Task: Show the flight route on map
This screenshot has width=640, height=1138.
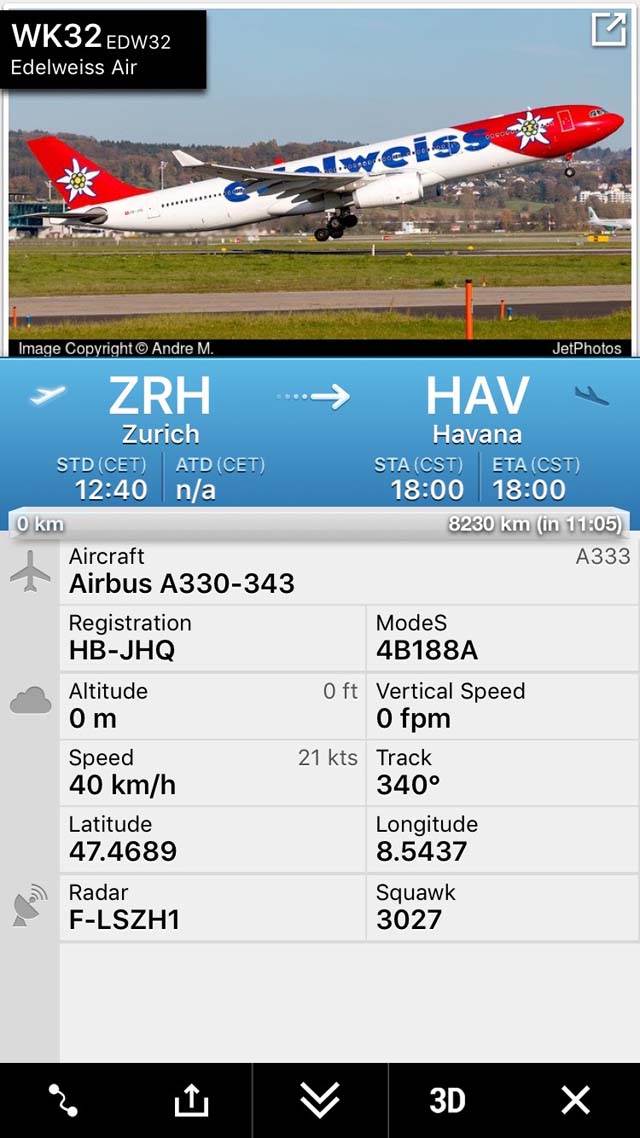Action: coord(62,1100)
